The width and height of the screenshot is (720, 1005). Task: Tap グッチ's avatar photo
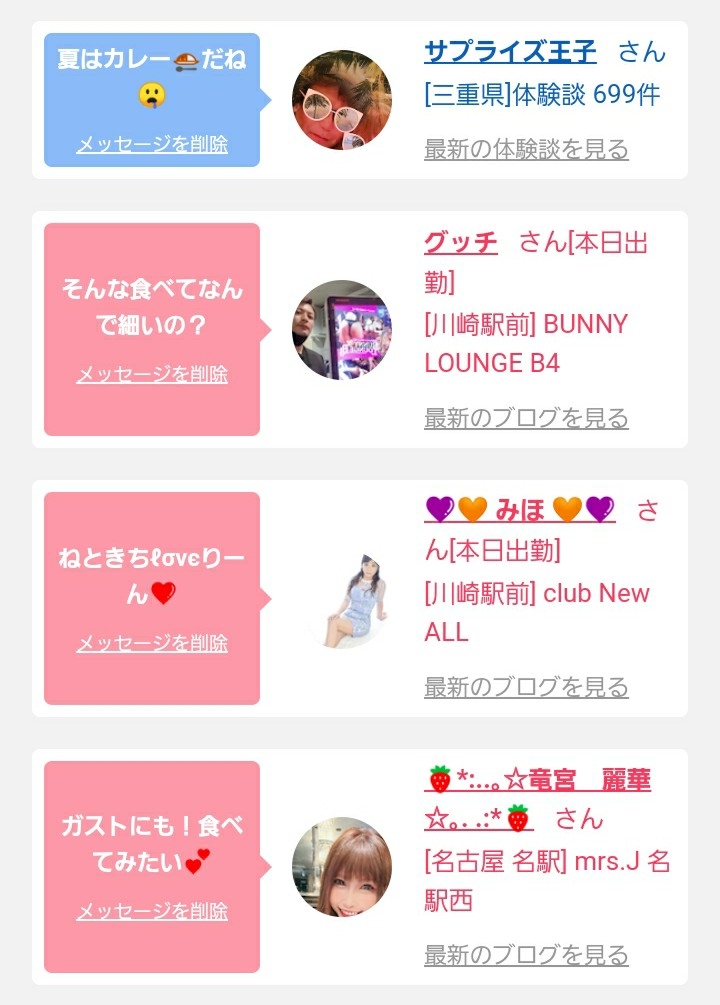tap(342, 329)
